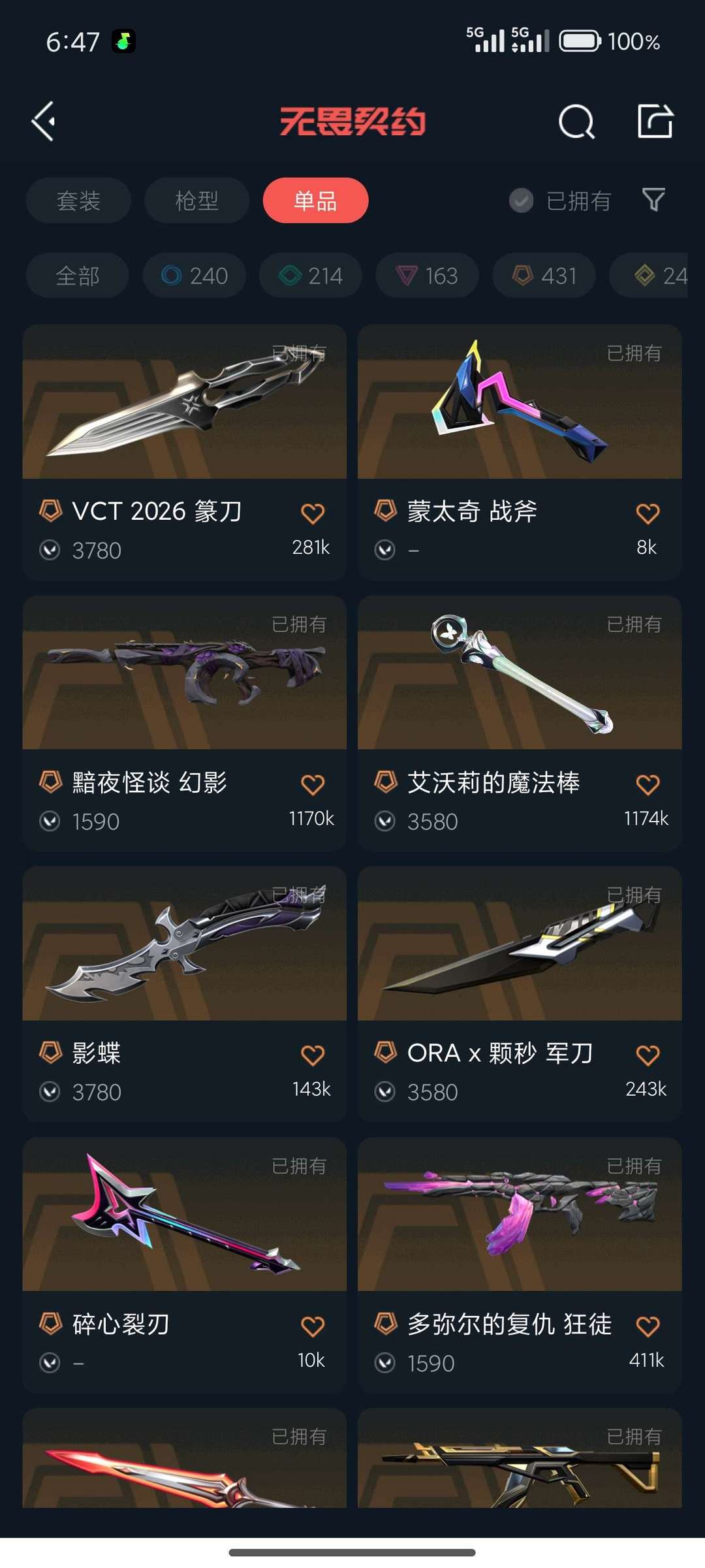This screenshot has height=1568, width=705.
Task: Open the VCT 2026 篆刀 skin card
Action: (184, 452)
